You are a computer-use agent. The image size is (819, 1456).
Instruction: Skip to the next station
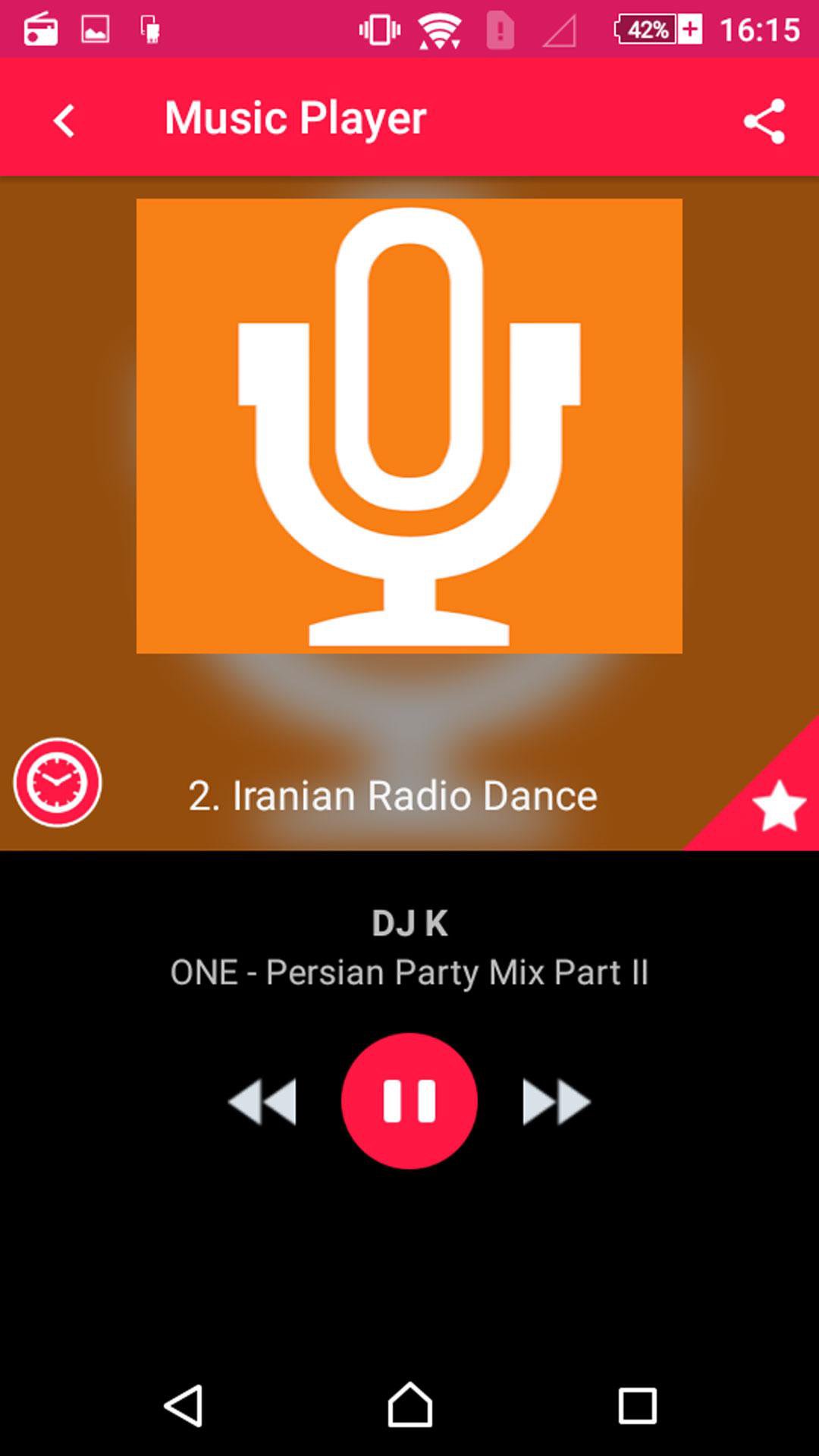[557, 1101]
